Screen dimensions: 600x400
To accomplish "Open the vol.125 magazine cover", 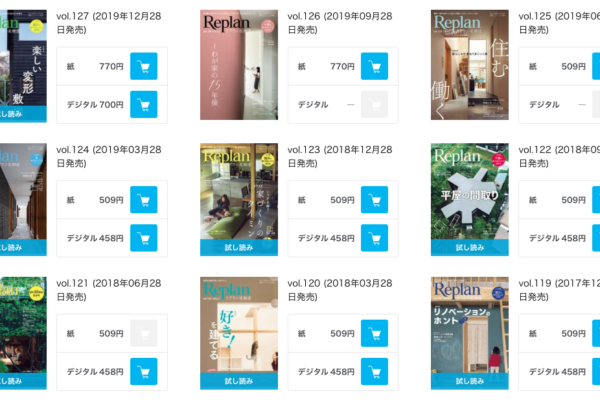I will coord(469,65).
